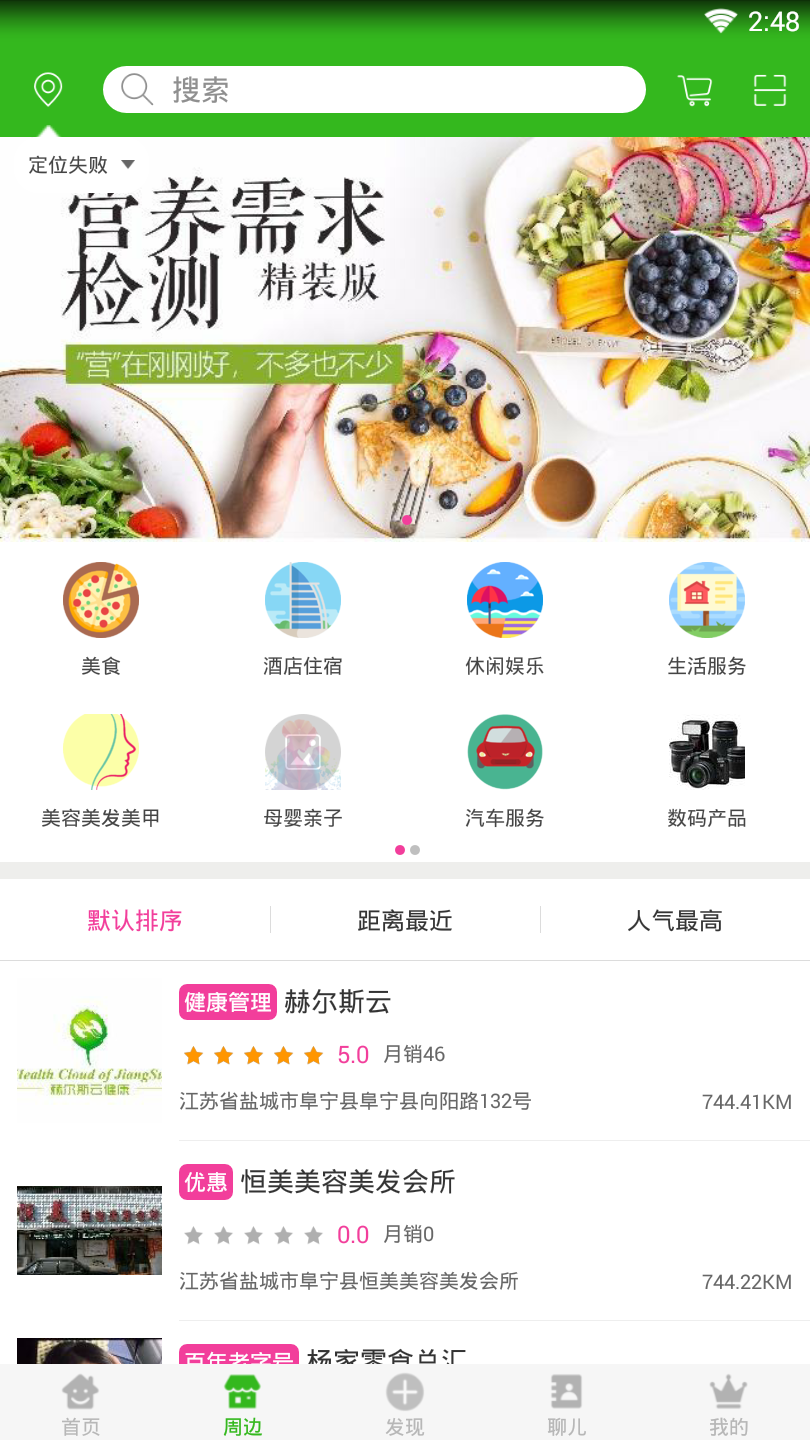Select the 数码产品 digital products icon
The image size is (810, 1440).
click(x=707, y=752)
